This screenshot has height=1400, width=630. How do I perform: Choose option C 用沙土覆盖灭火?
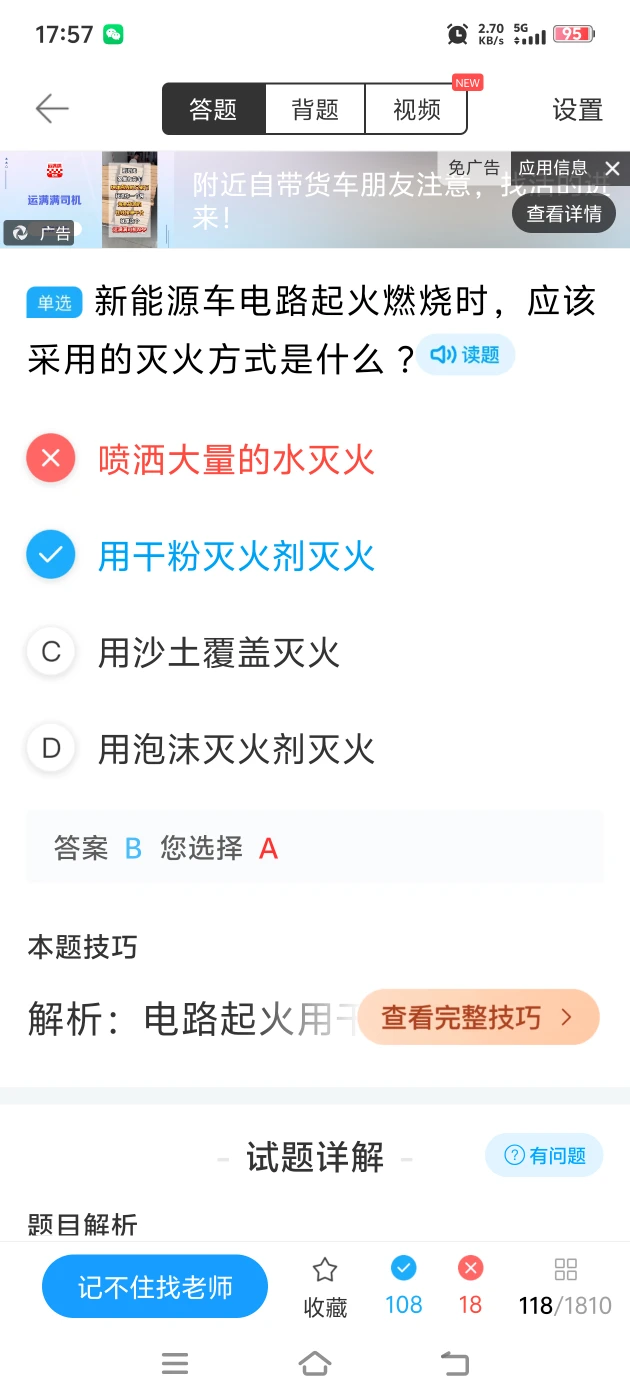[x=219, y=652]
